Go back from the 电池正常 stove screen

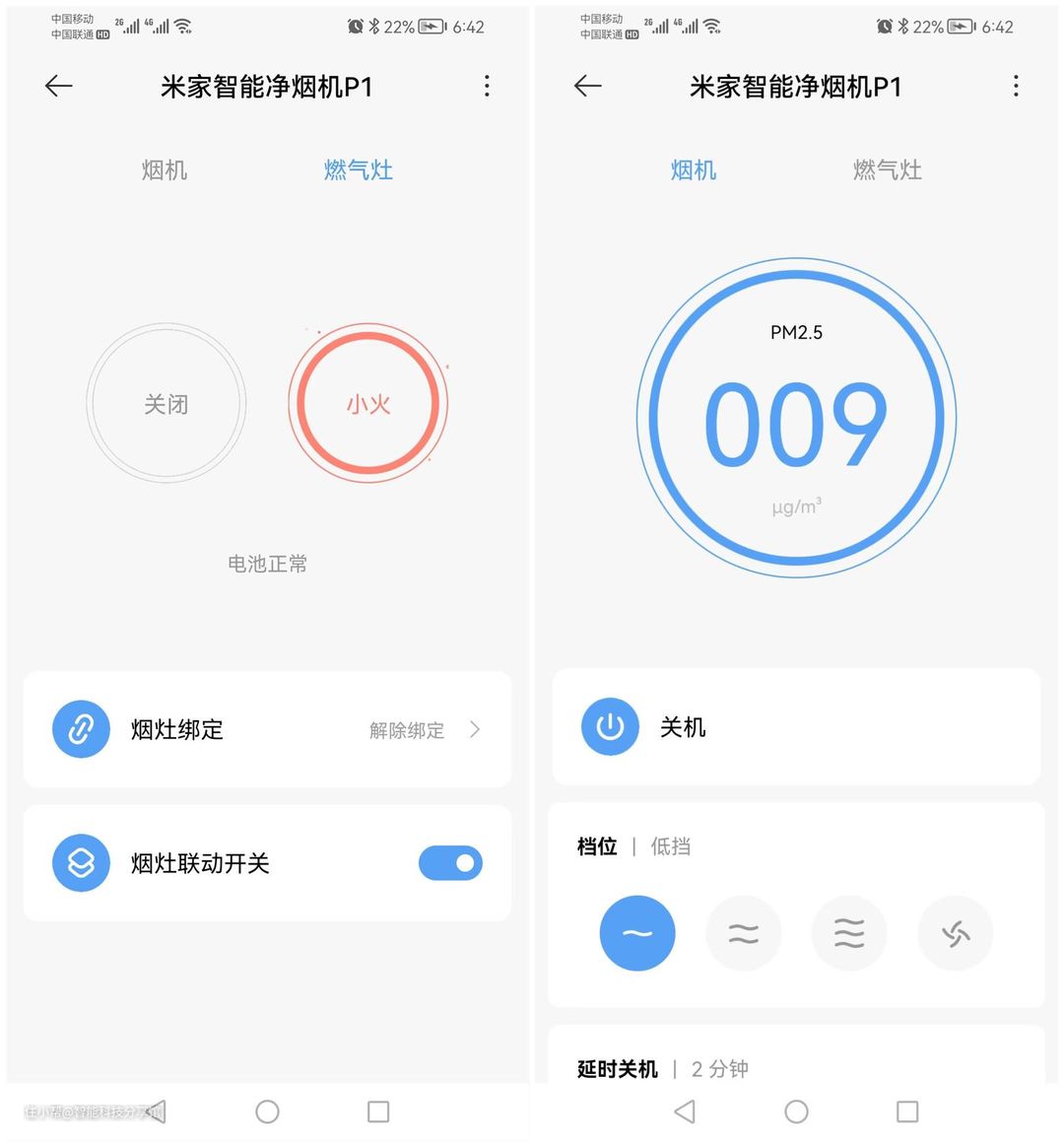59,87
